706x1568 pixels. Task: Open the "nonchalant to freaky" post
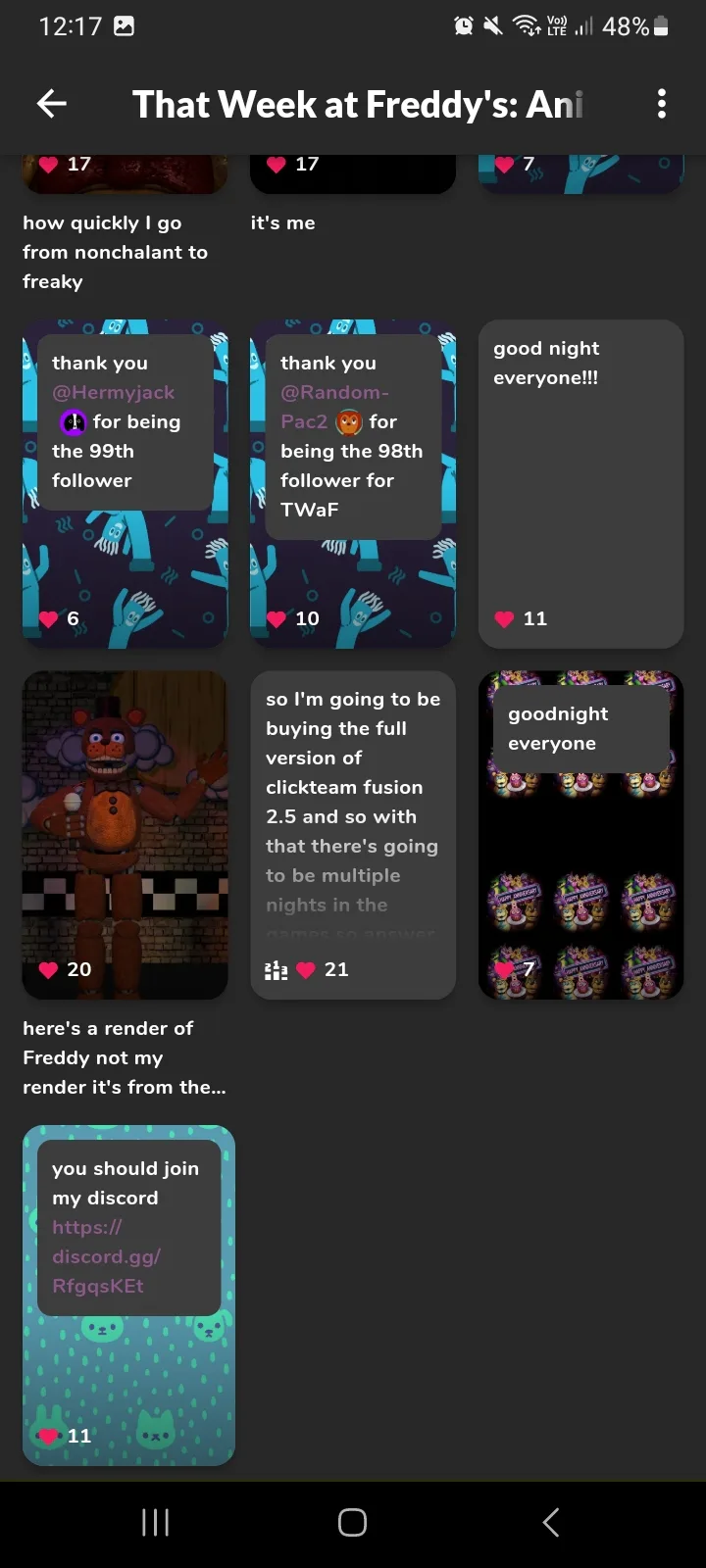click(115, 252)
